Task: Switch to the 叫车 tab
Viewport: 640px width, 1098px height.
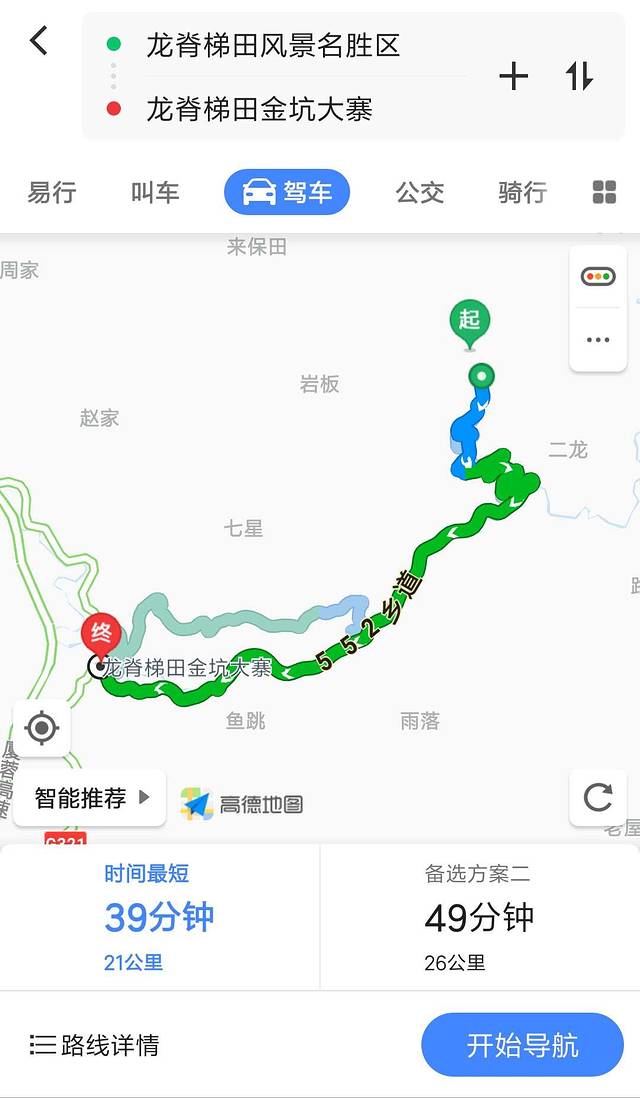Action: (x=155, y=192)
